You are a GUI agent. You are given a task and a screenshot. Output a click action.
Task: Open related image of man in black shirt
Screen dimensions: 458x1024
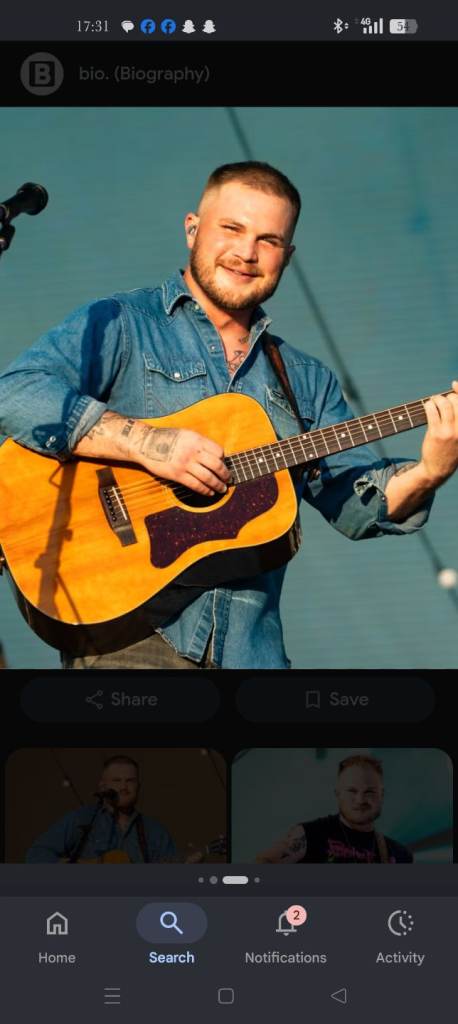pos(342,805)
